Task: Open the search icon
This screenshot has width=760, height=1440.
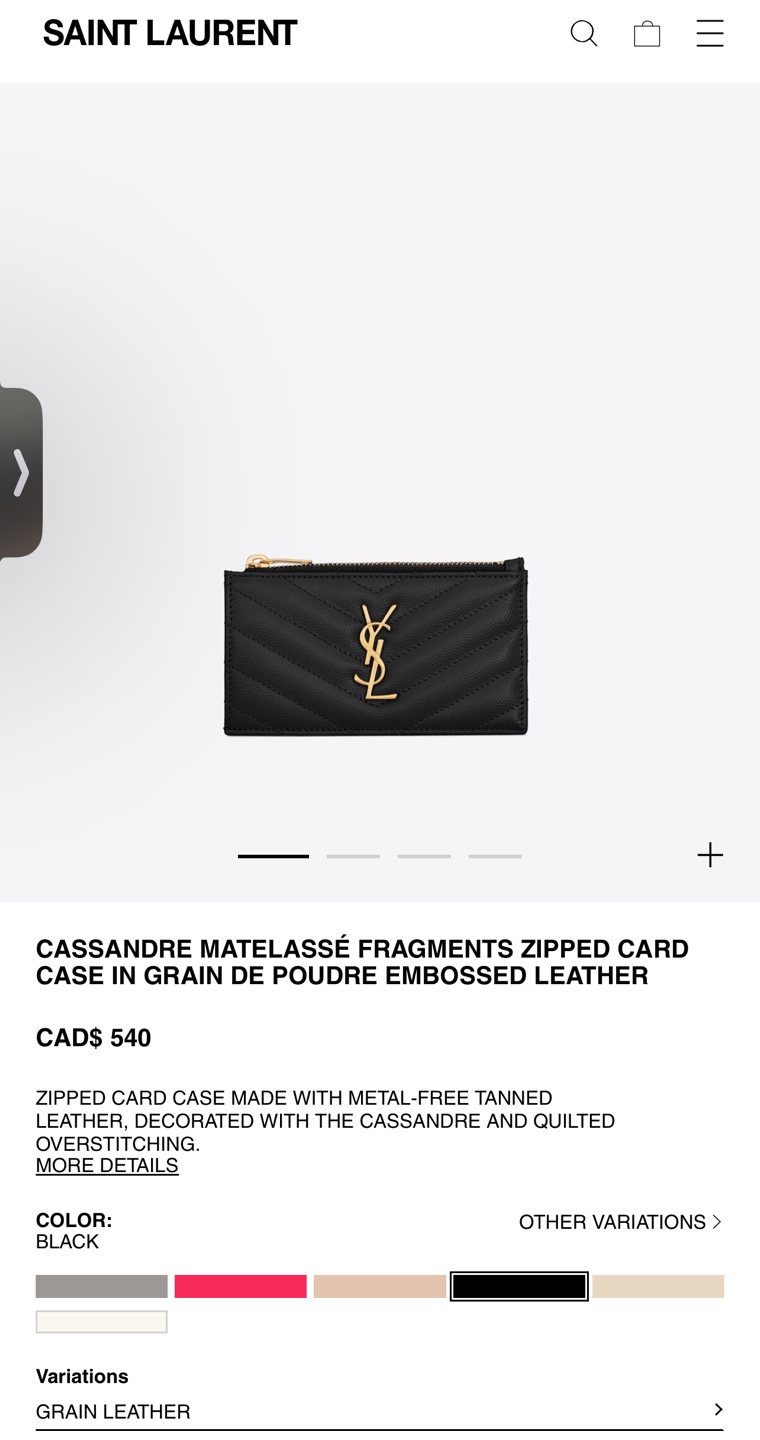Action: point(583,34)
